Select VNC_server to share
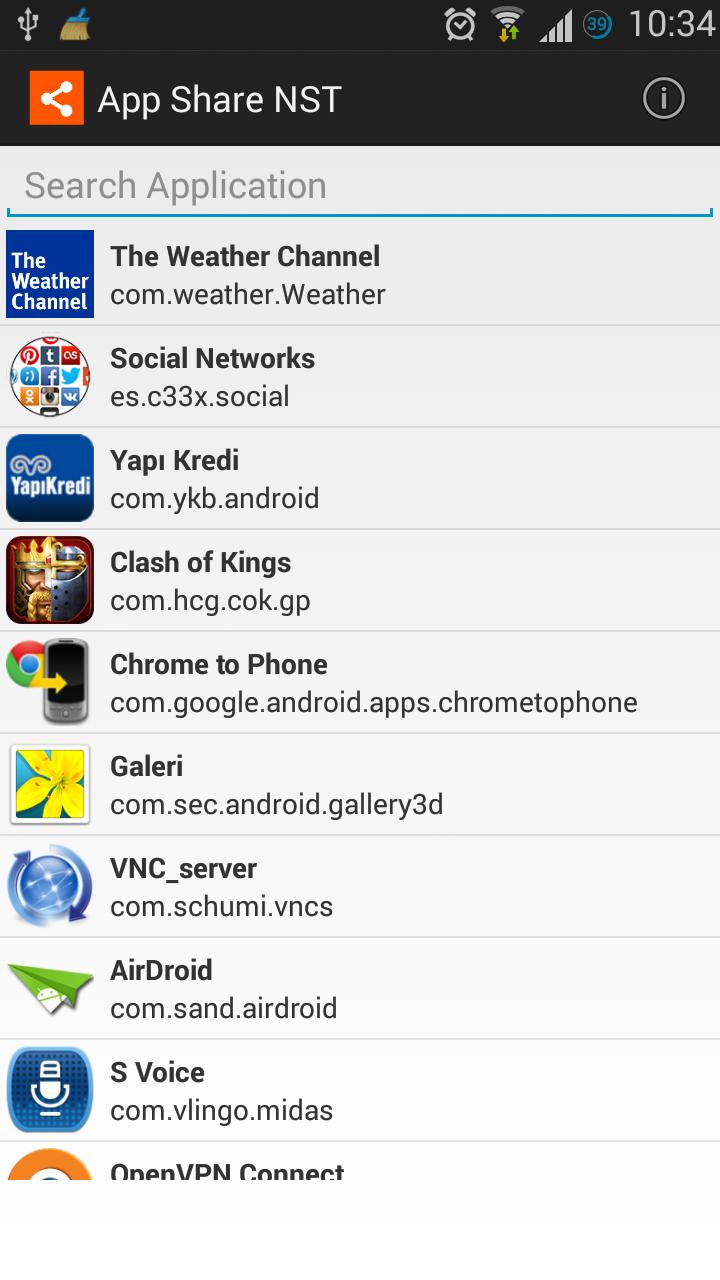720x1280 pixels. tap(360, 887)
